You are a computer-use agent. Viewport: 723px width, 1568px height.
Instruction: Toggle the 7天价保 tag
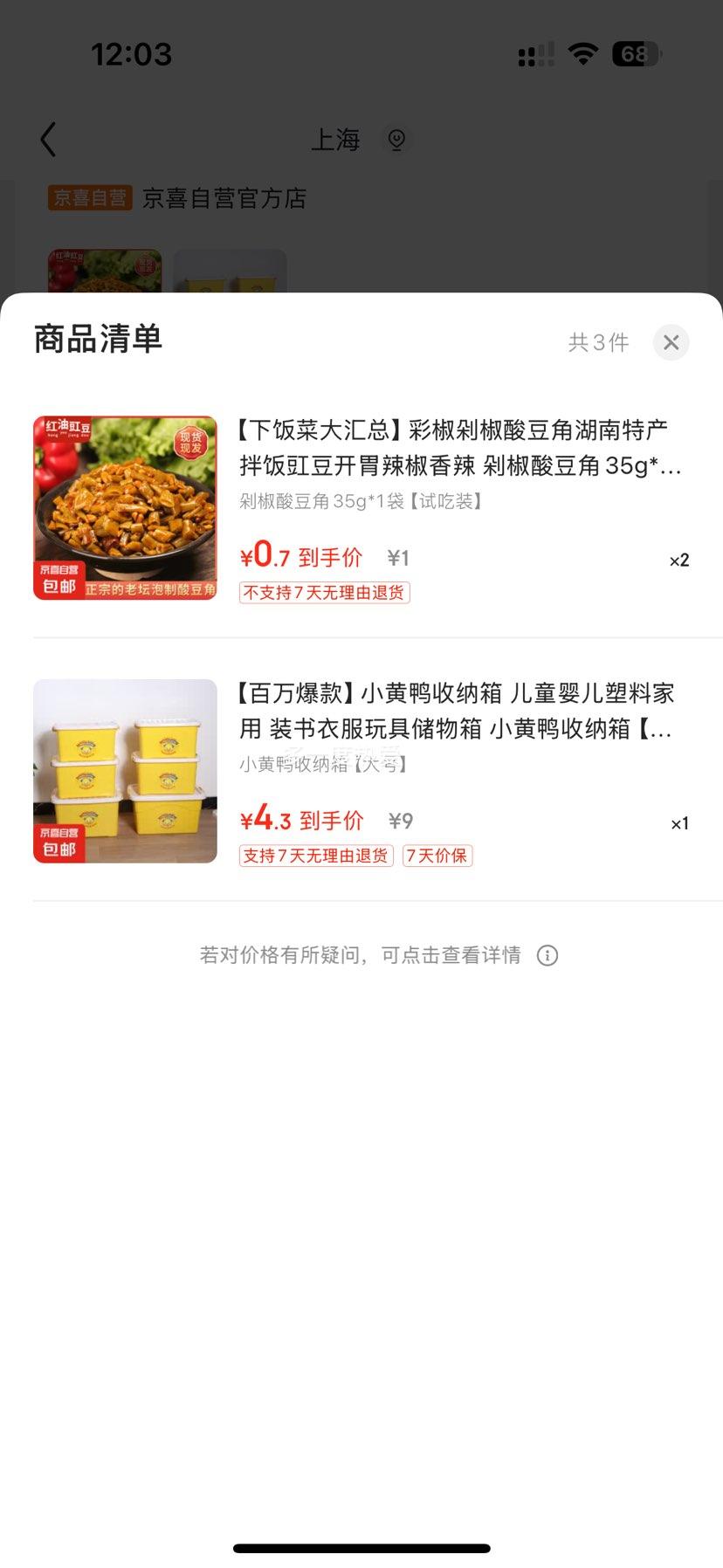pos(437,856)
